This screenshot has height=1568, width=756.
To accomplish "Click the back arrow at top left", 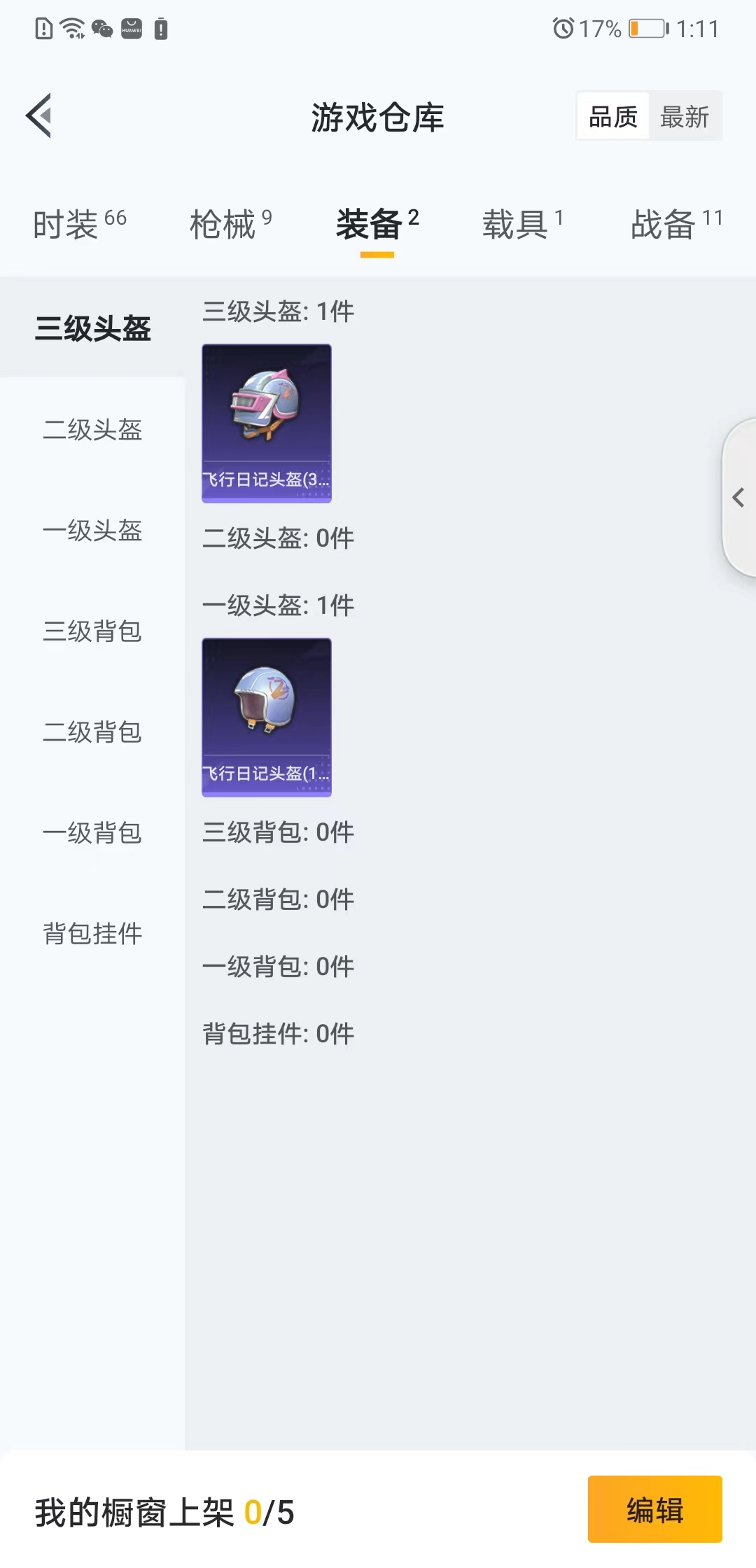I will tap(40, 116).
